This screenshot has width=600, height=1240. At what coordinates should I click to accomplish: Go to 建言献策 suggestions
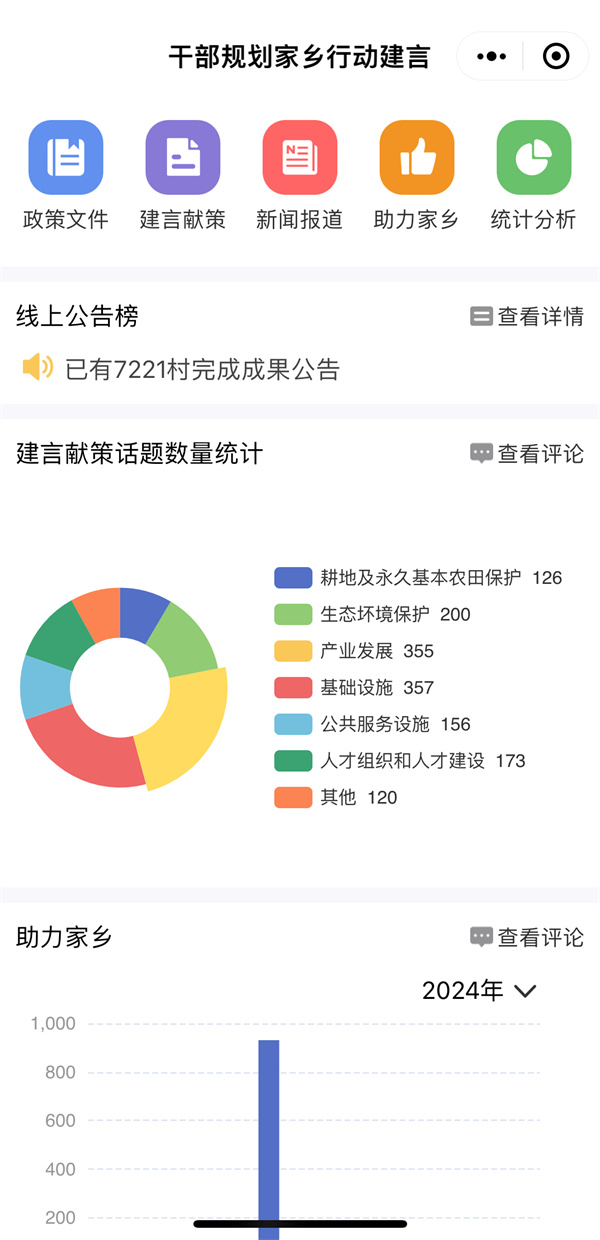[183, 158]
